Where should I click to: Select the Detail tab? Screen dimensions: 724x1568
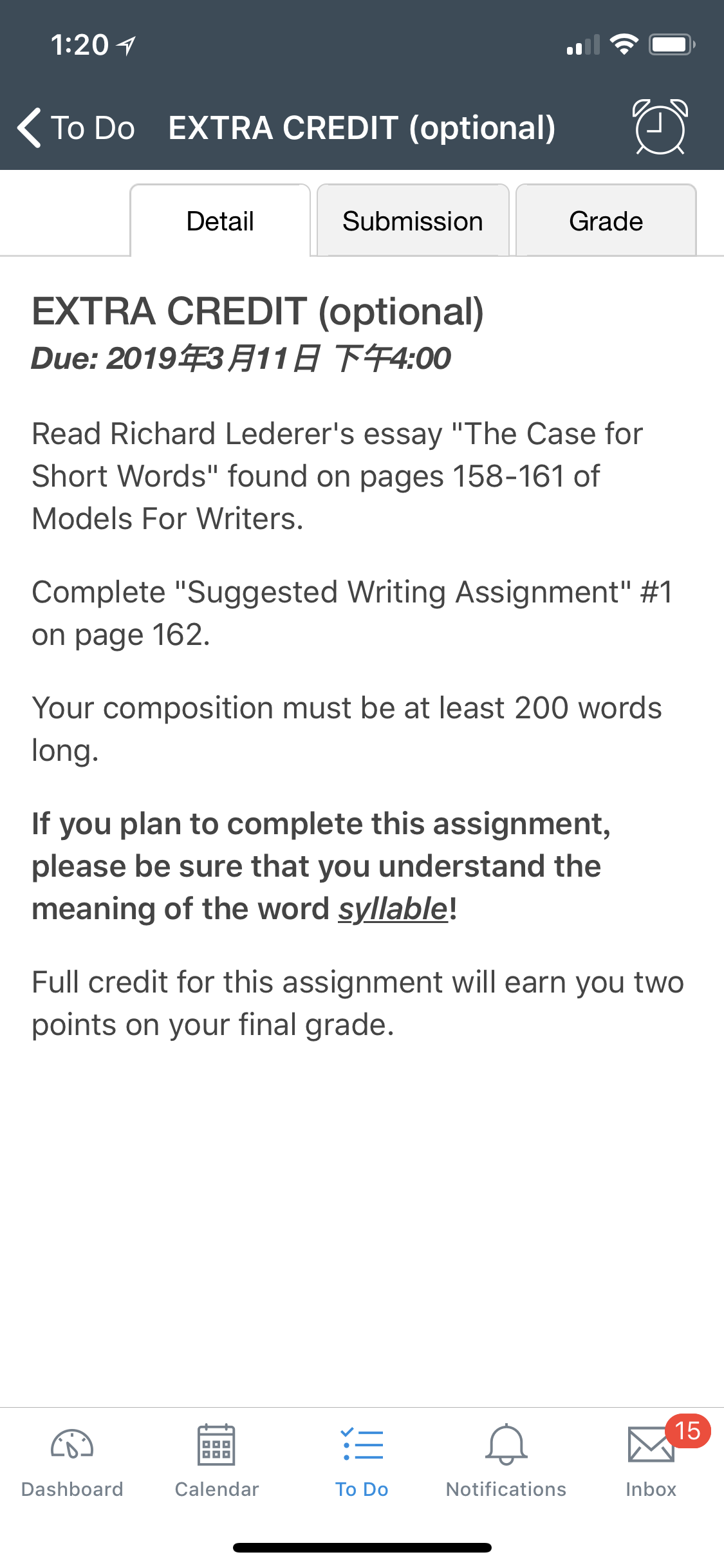220,221
